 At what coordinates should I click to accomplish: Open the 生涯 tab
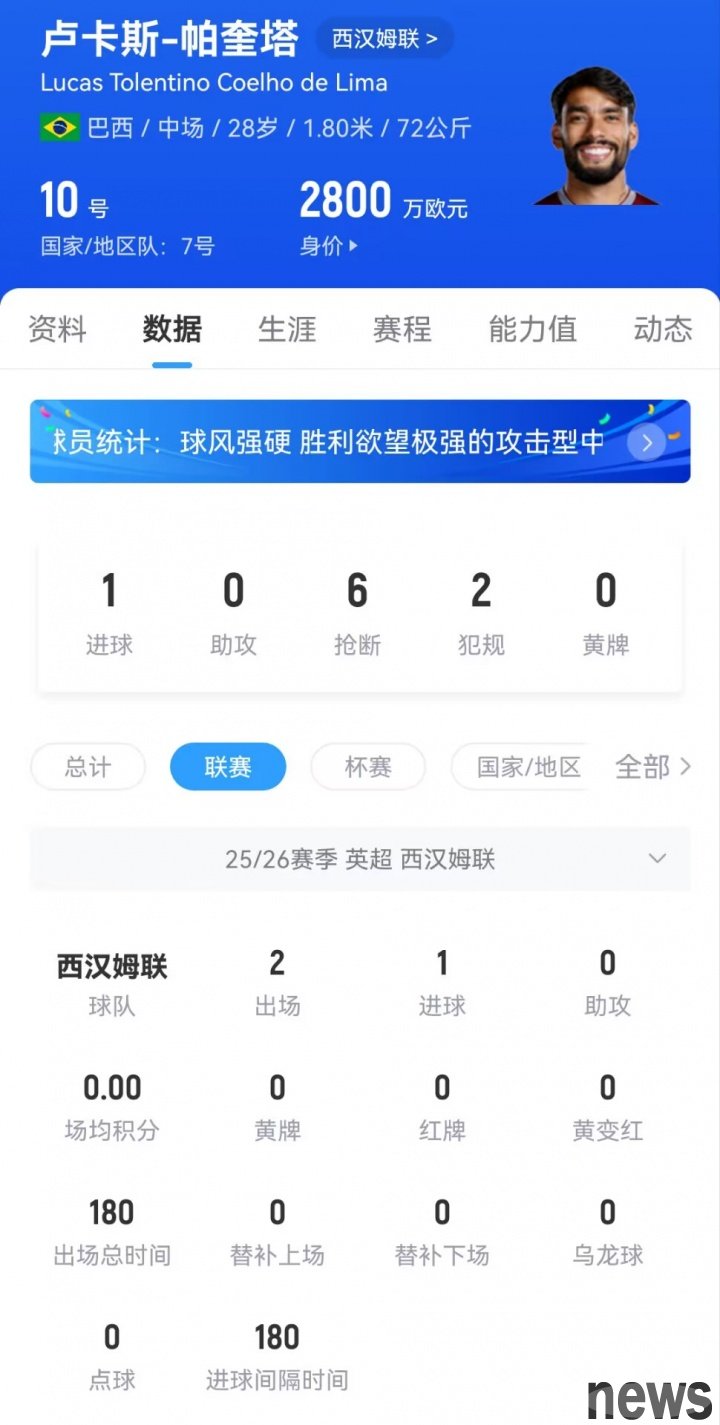[x=287, y=329]
